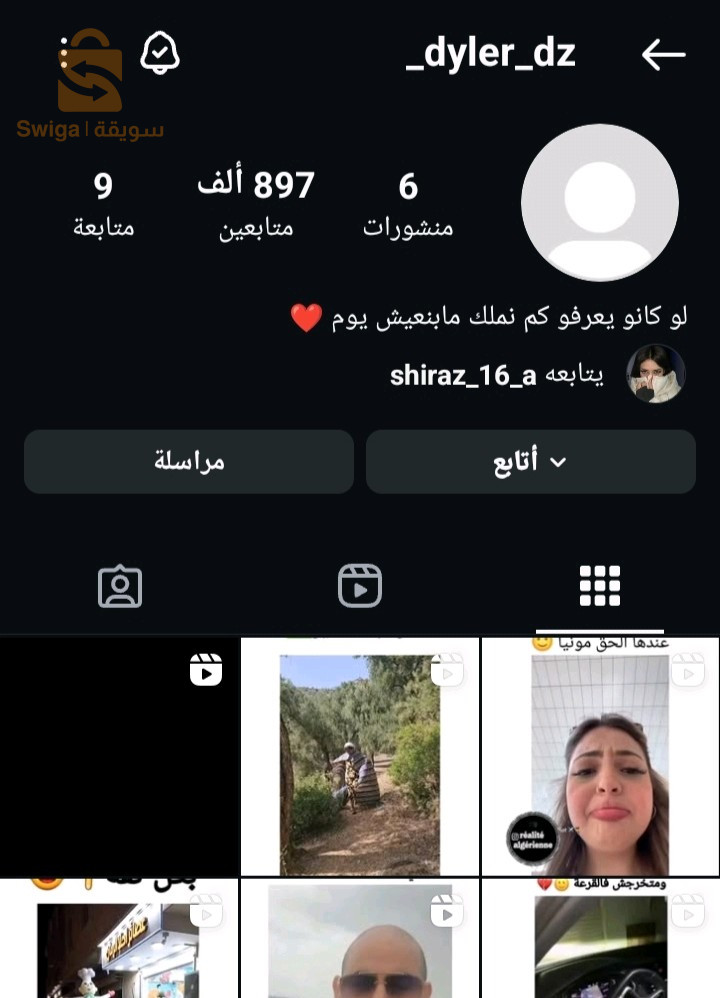Open the reel showing a shop front
Screen dimensions: 720x998
[x=120, y=940]
